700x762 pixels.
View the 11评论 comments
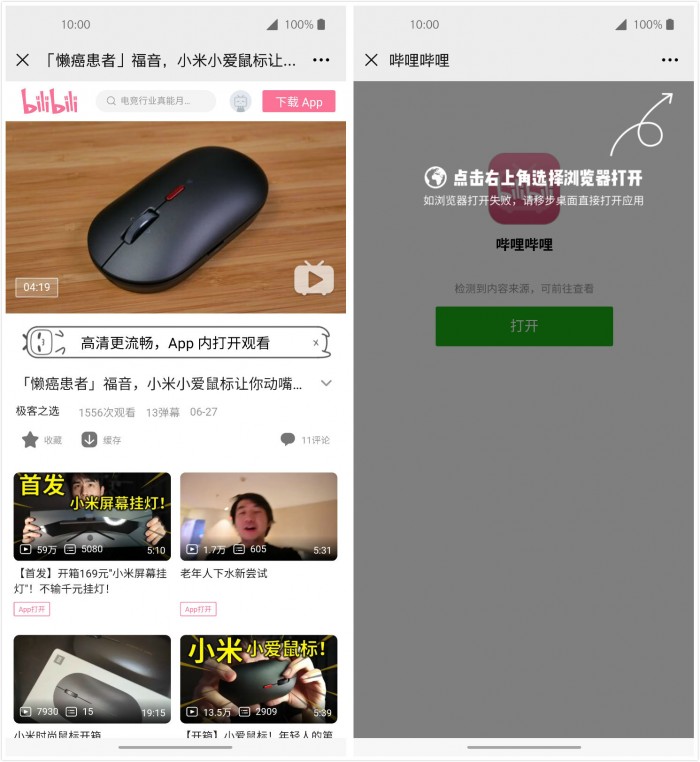(305, 440)
